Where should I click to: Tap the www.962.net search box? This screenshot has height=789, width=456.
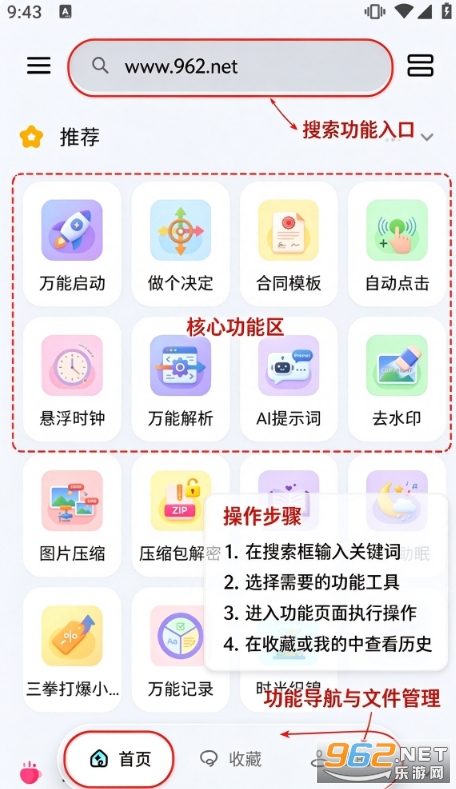(x=231, y=67)
